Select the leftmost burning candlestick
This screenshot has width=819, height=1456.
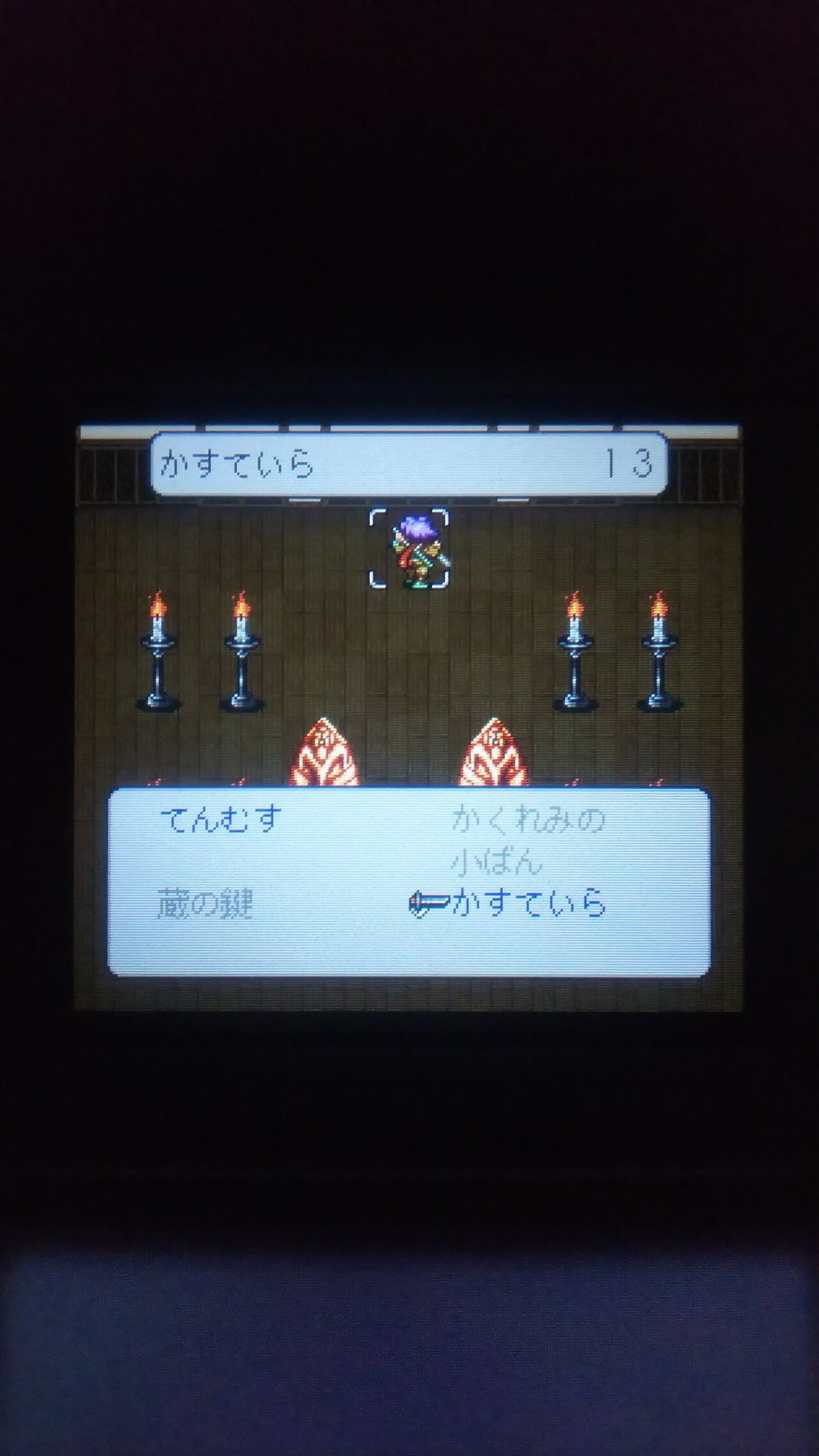pyautogui.click(x=158, y=655)
